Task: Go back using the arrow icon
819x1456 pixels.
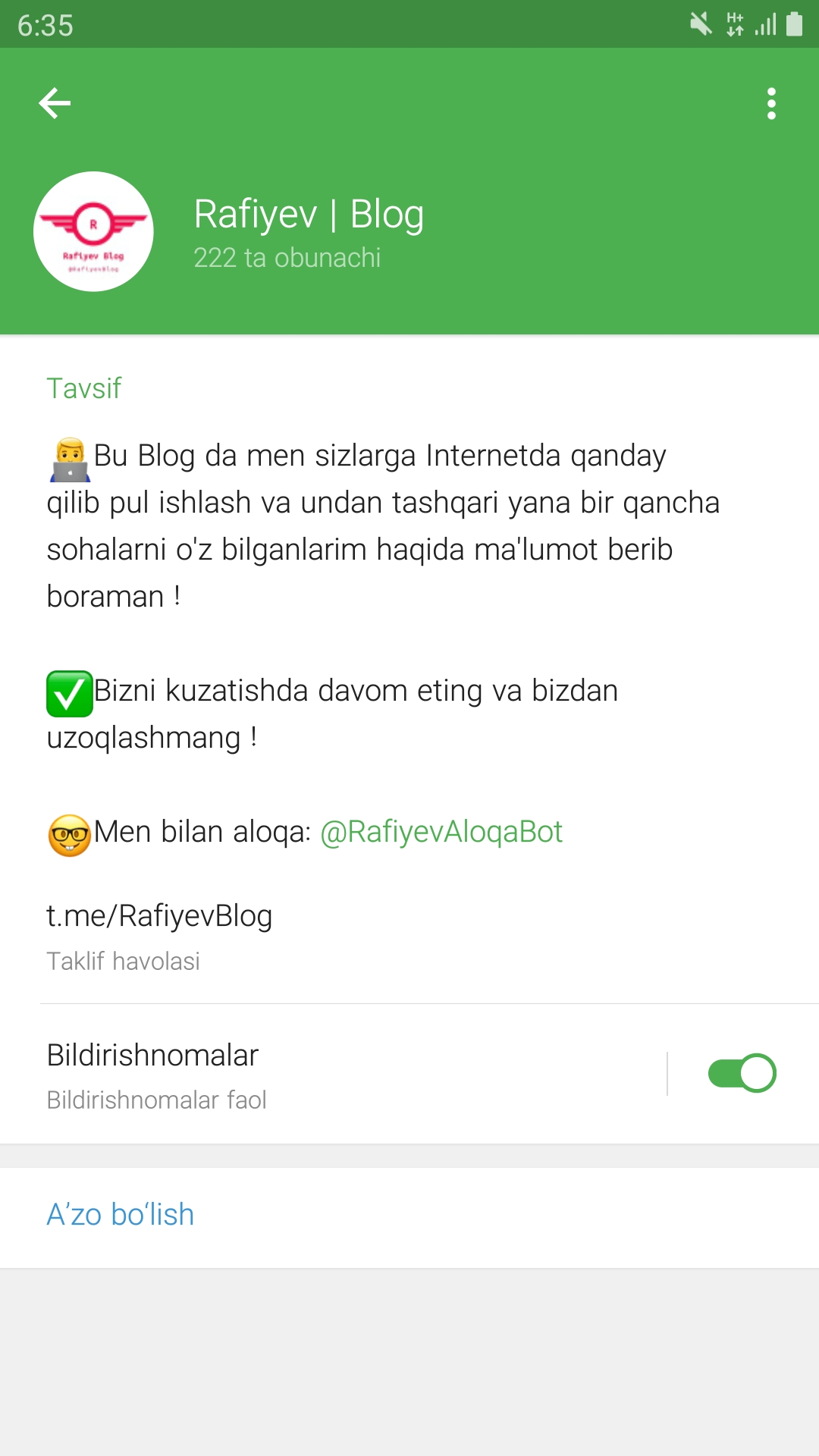Action: click(x=55, y=103)
